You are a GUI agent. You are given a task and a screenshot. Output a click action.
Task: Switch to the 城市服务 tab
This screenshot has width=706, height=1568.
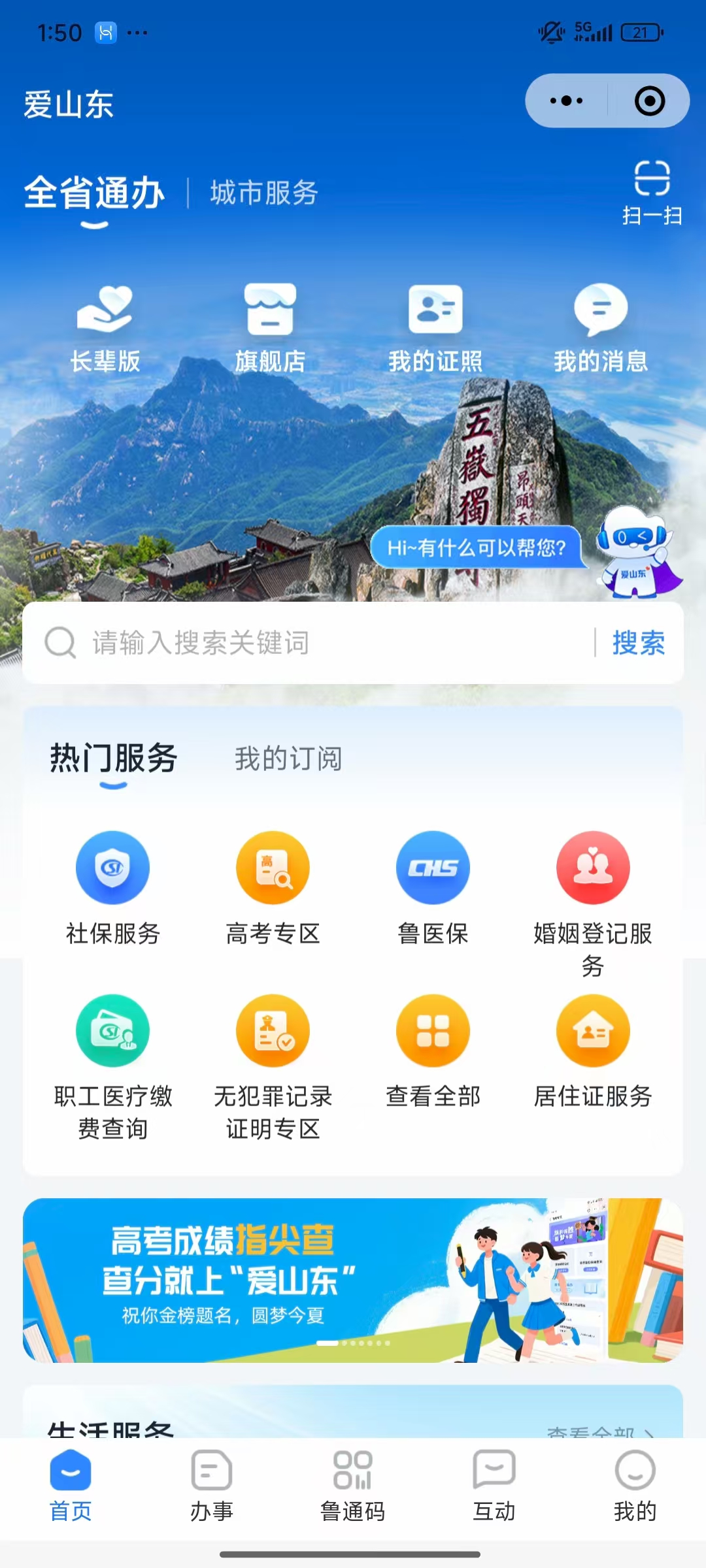tap(264, 193)
